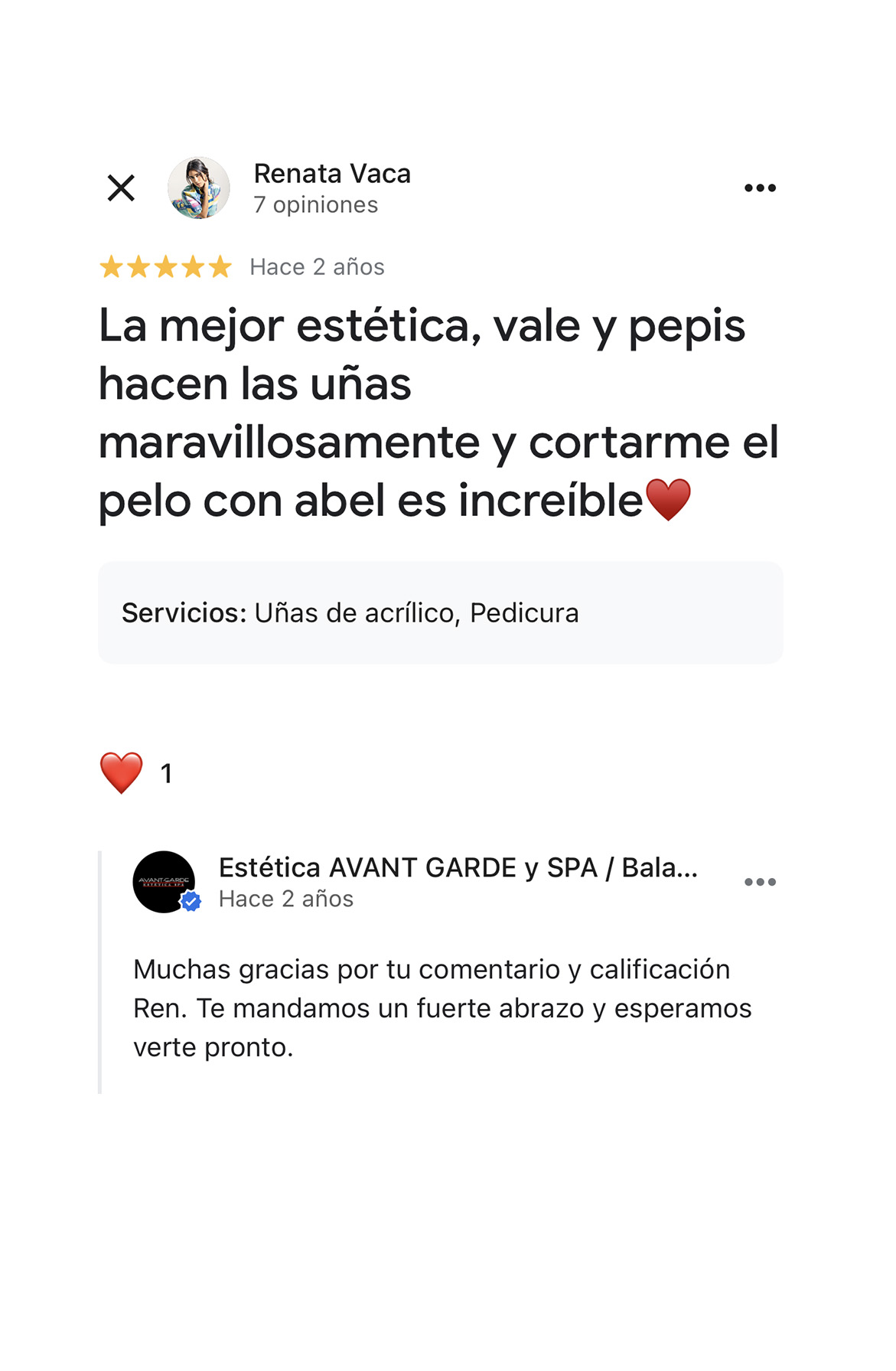Viewport: 896px width, 1371px height.
Task: Close the review detail view
Action: point(121,188)
